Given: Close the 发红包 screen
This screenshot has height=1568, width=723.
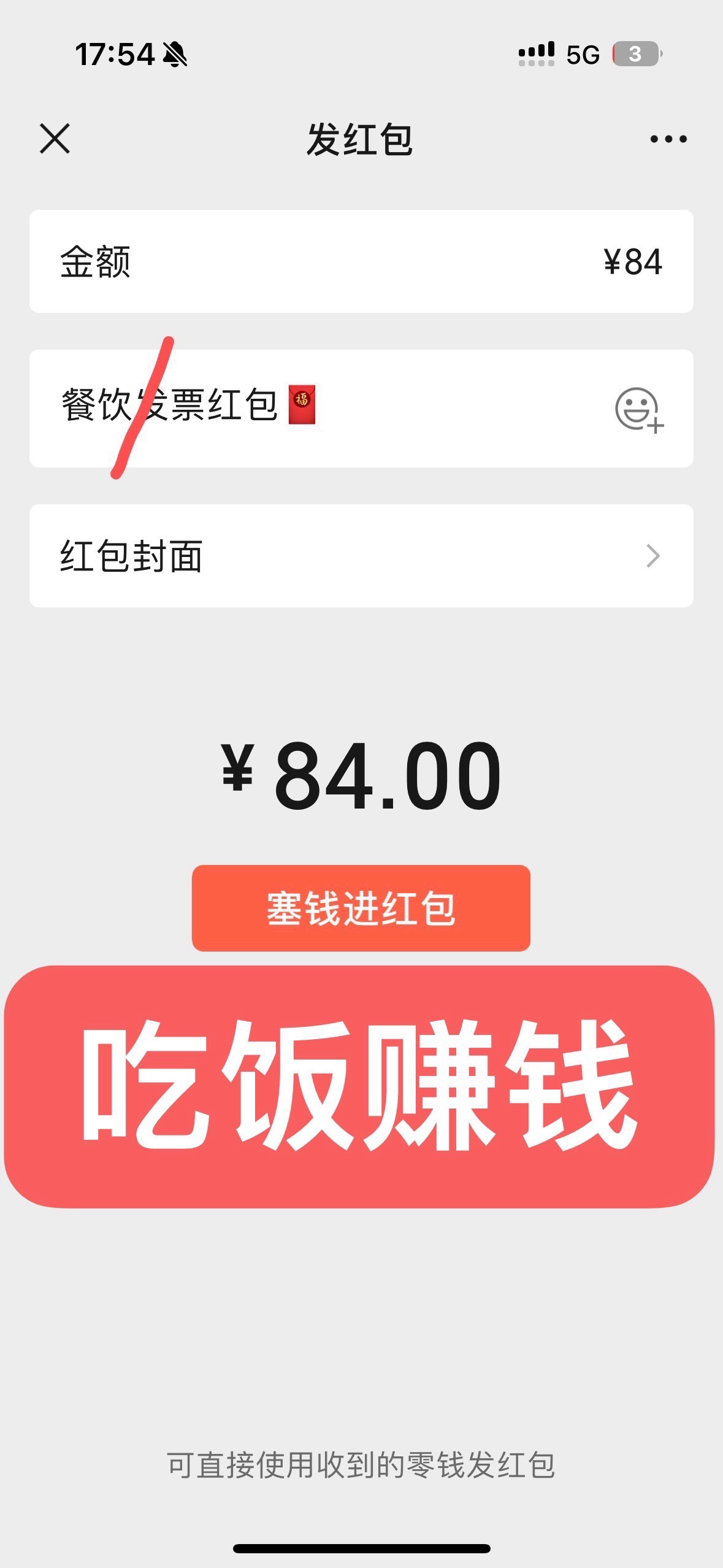Looking at the screenshot, I should (55, 139).
